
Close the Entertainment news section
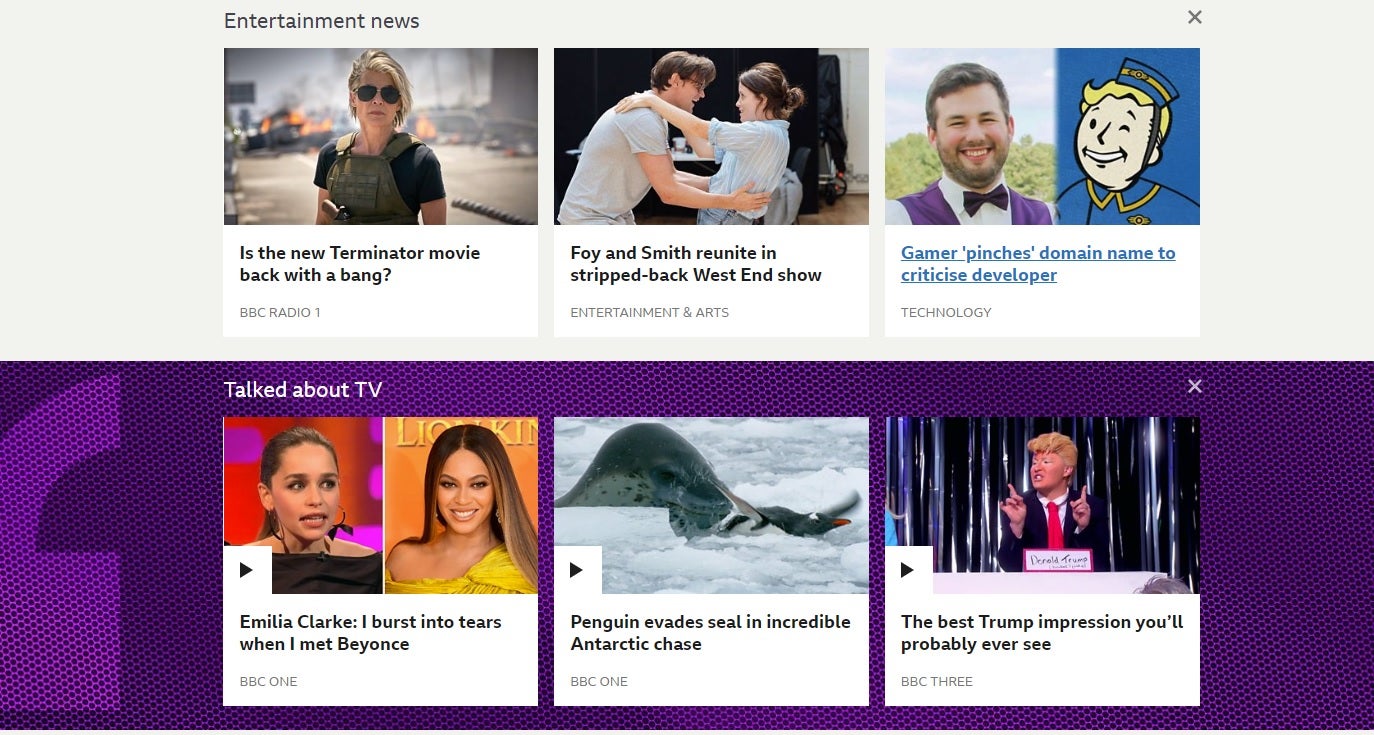coord(1194,17)
